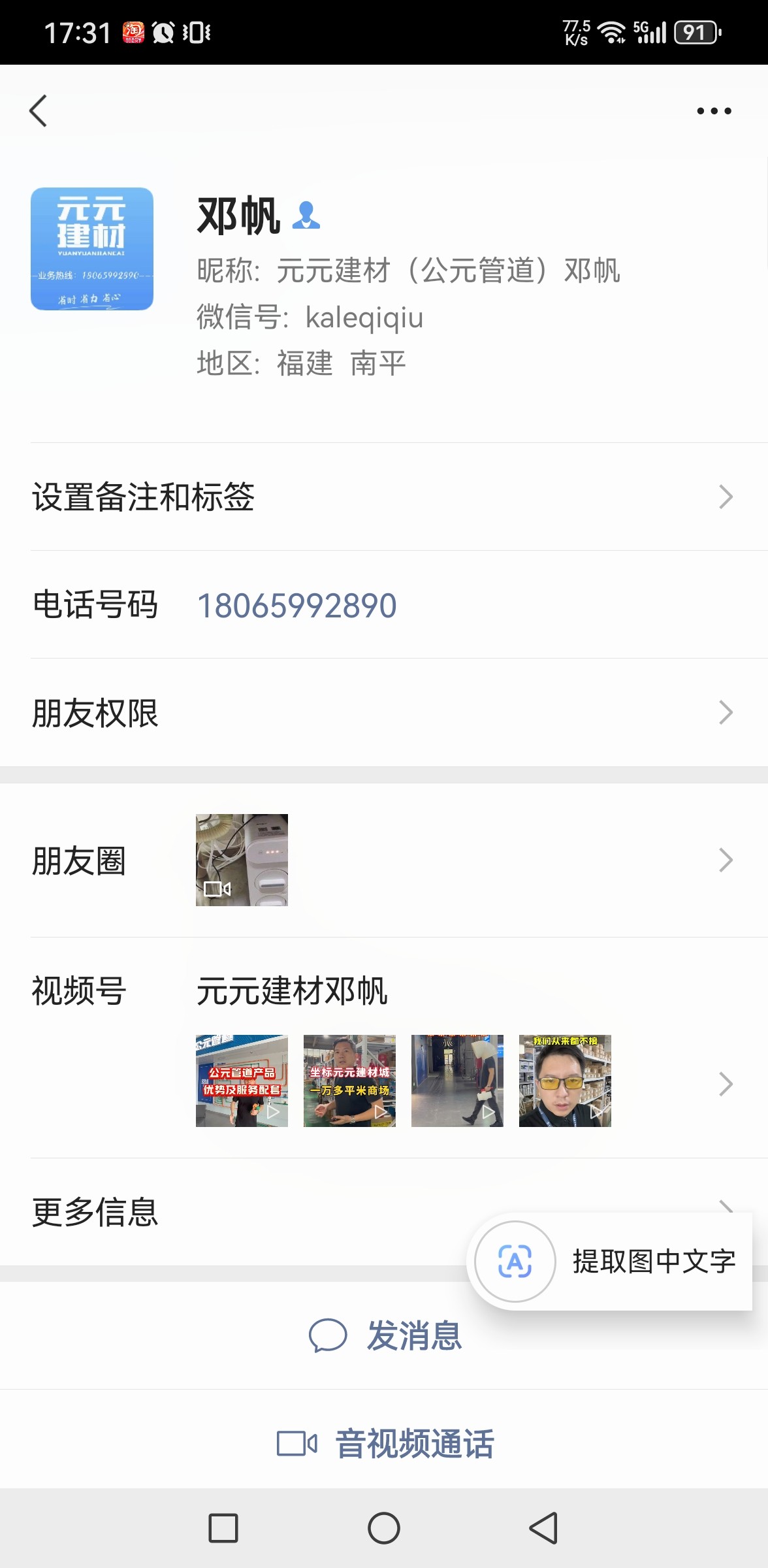Tap phone number 18065992890
Viewport: 768px width, 1568px height.
point(297,606)
